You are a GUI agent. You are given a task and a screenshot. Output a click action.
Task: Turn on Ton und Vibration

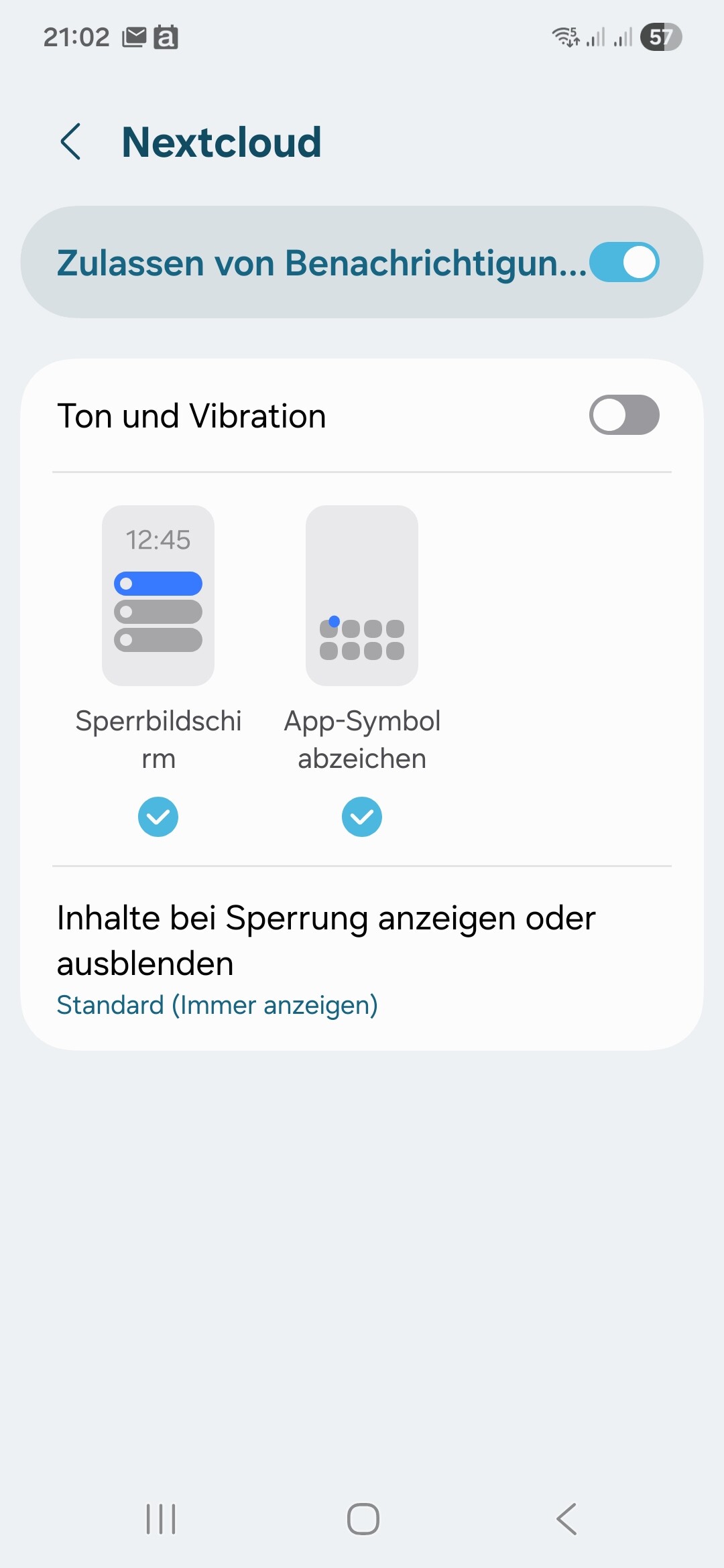coord(624,415)
